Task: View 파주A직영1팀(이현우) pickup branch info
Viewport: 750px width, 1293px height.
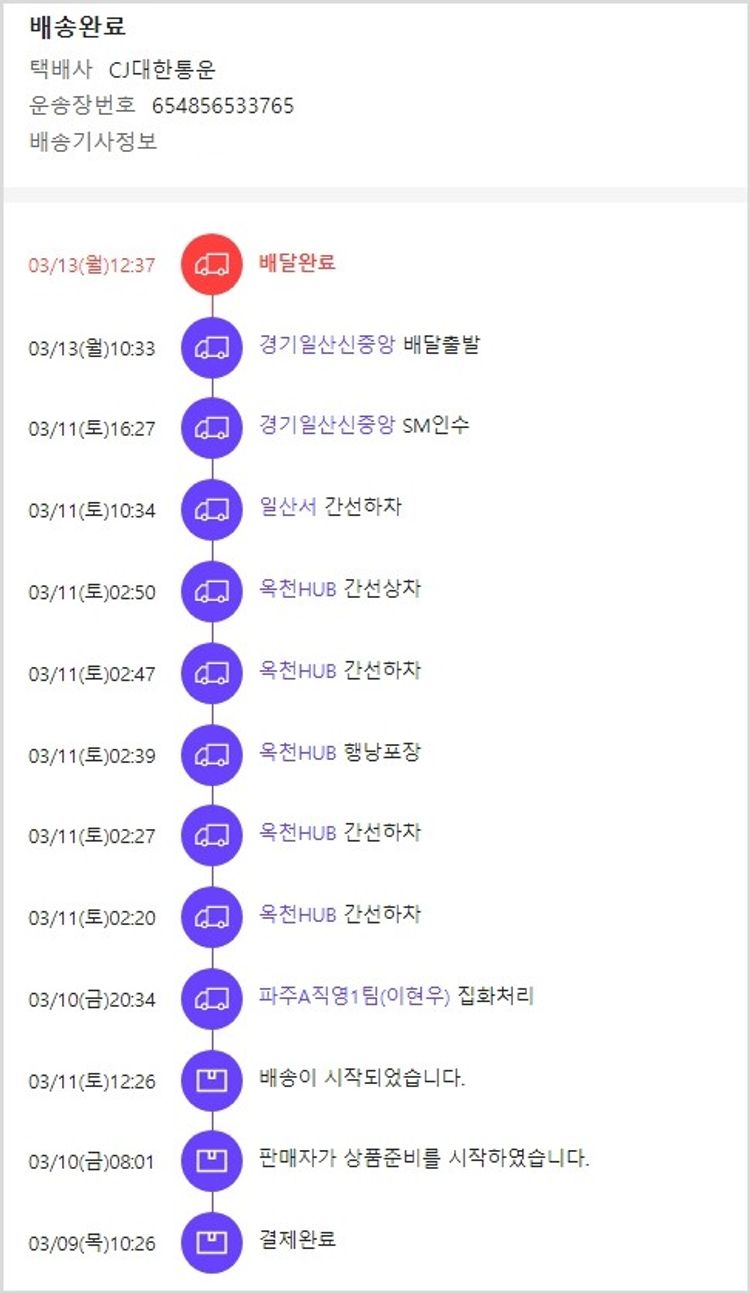Action: [354, 996]
